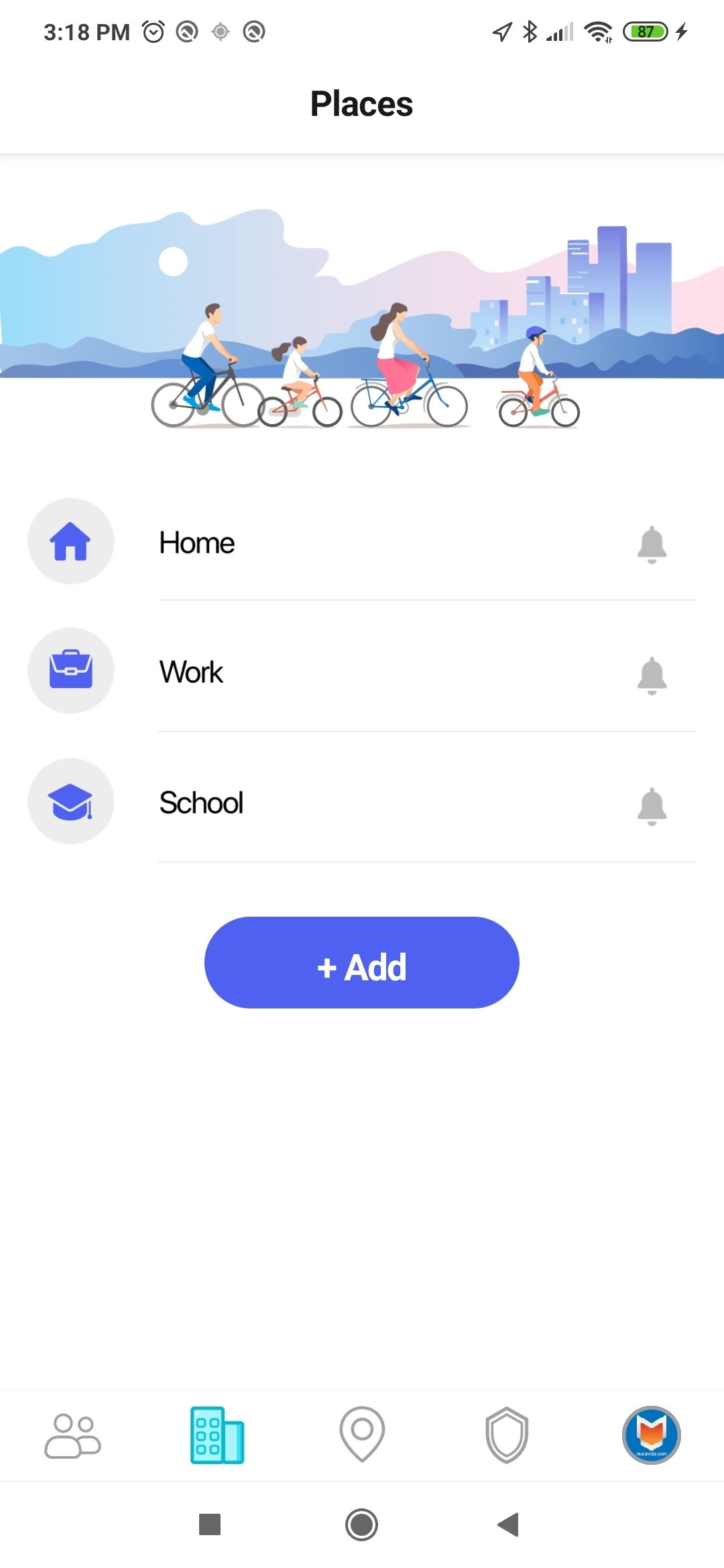Open the Work place row
724x1568 pixels.
pyautogui.click(x=362, y=671)
